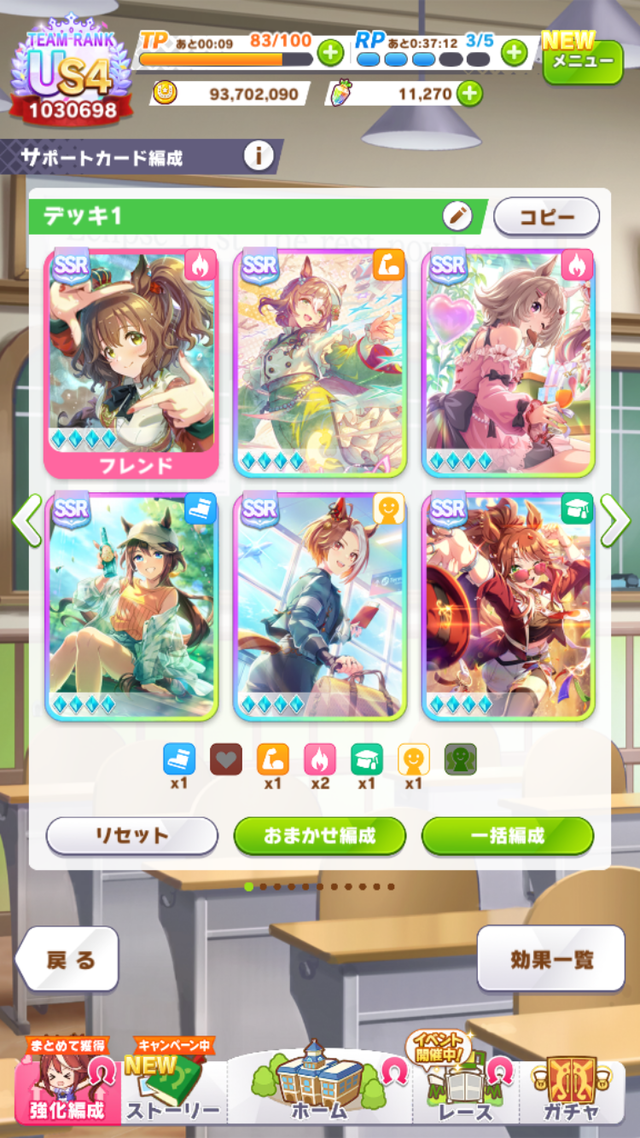Tap the plus to refill TP
This screenshot has height=1138, width=640.
tap(329, 52)
